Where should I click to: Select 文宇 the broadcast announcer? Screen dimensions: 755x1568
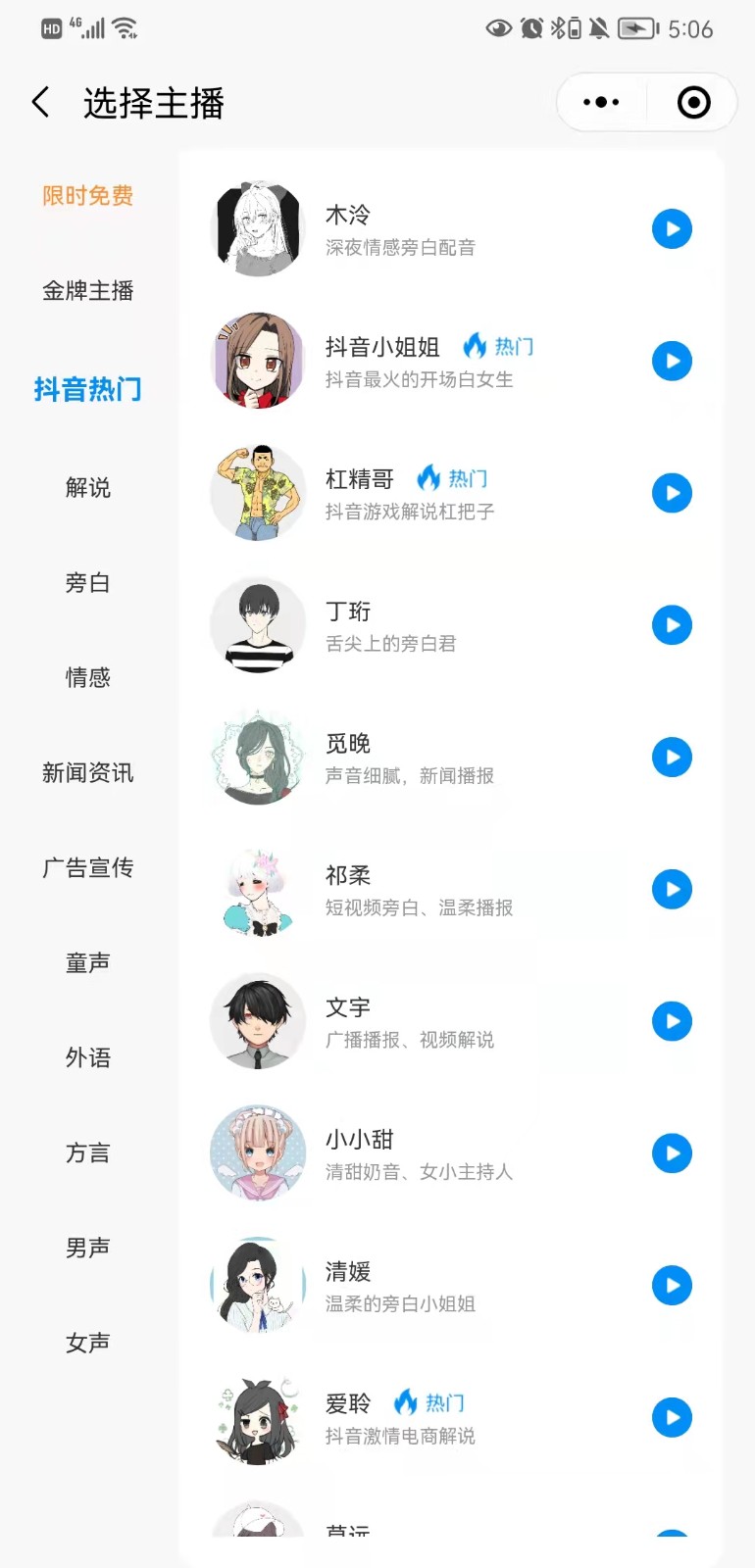point(348,1005)
